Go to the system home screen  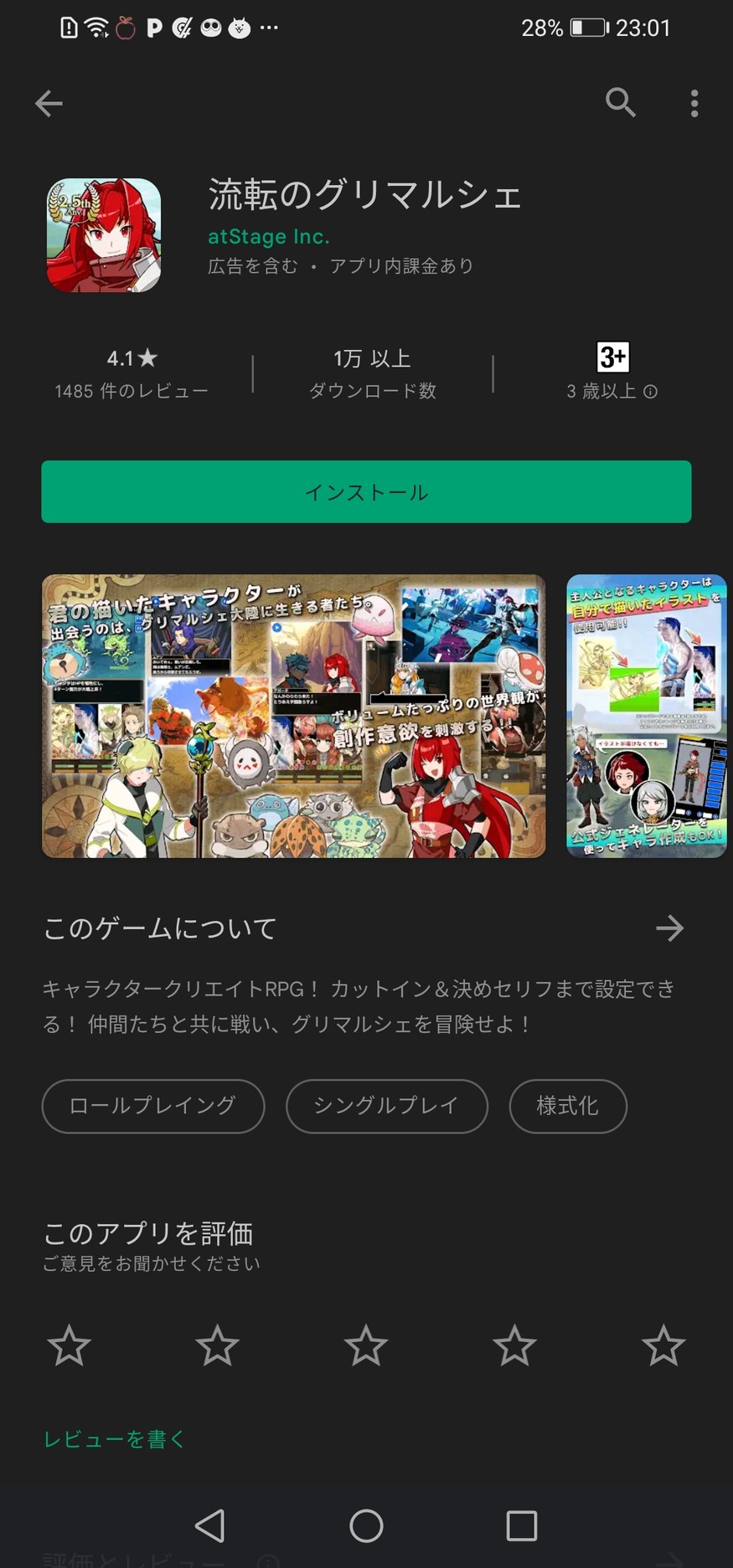click(x=366, y=1525)
